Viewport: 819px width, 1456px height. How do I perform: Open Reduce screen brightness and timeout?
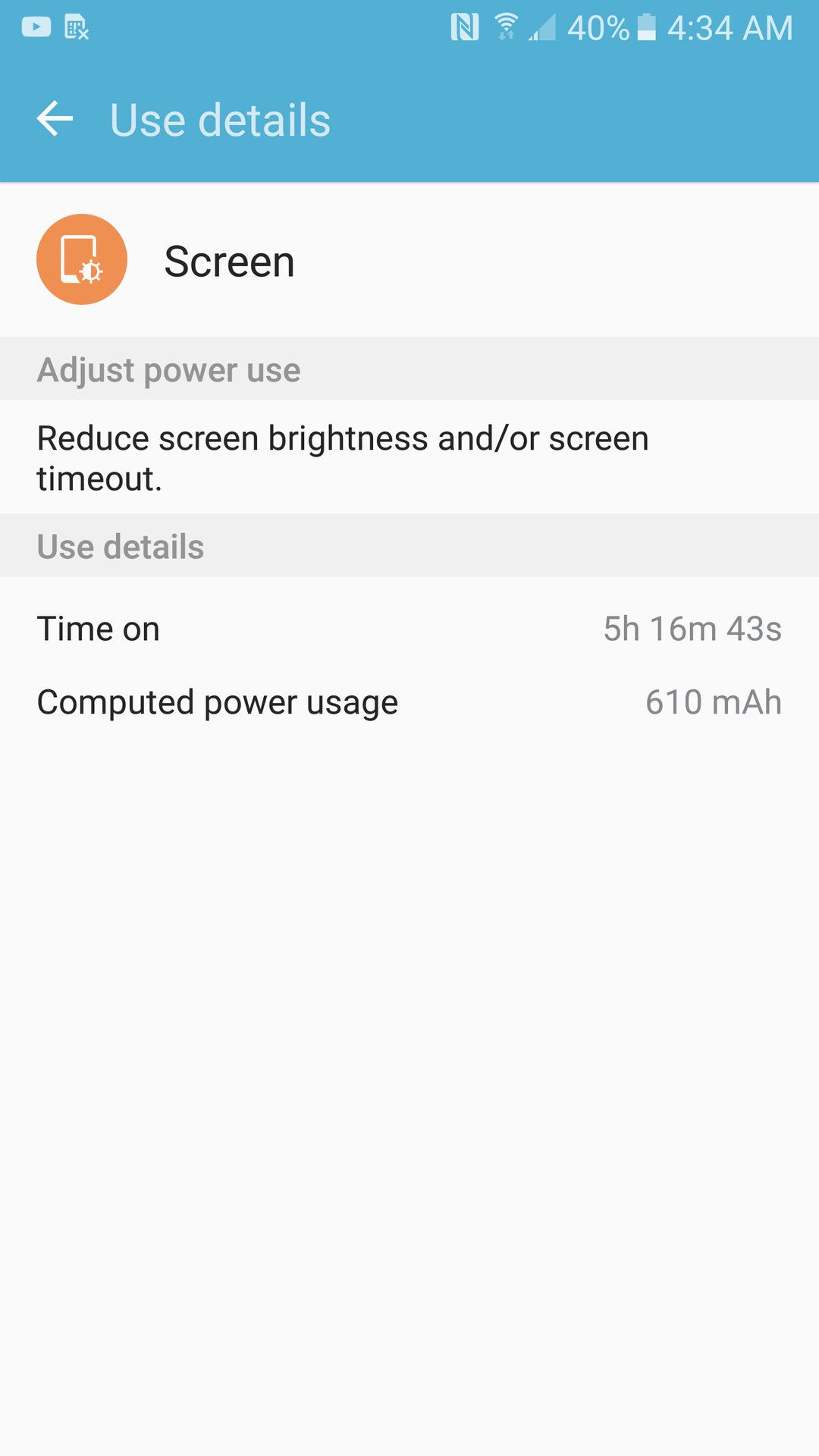[343, 457]
